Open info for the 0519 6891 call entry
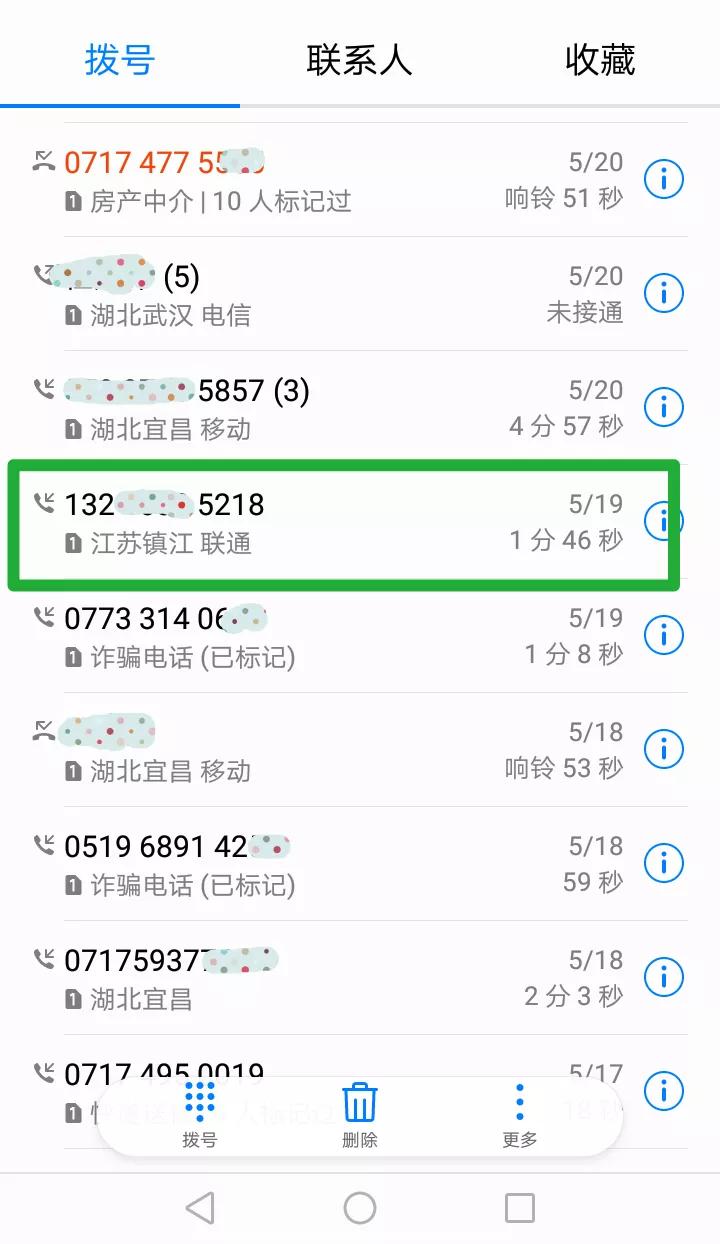 click(663, 863)
